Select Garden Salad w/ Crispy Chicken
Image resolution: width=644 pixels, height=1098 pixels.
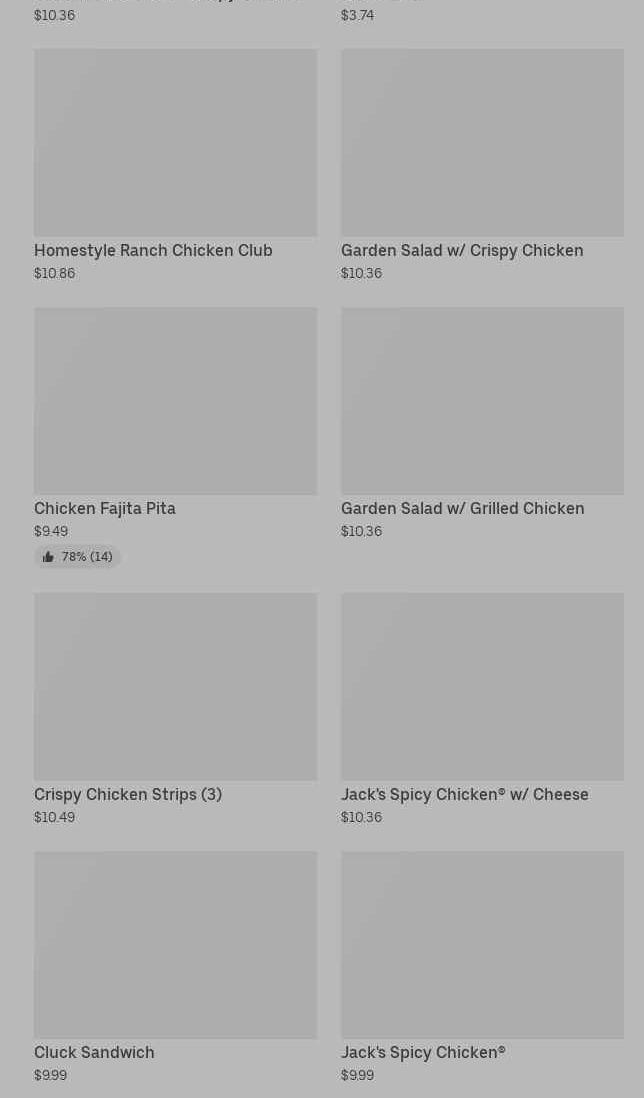click(482, 145)
